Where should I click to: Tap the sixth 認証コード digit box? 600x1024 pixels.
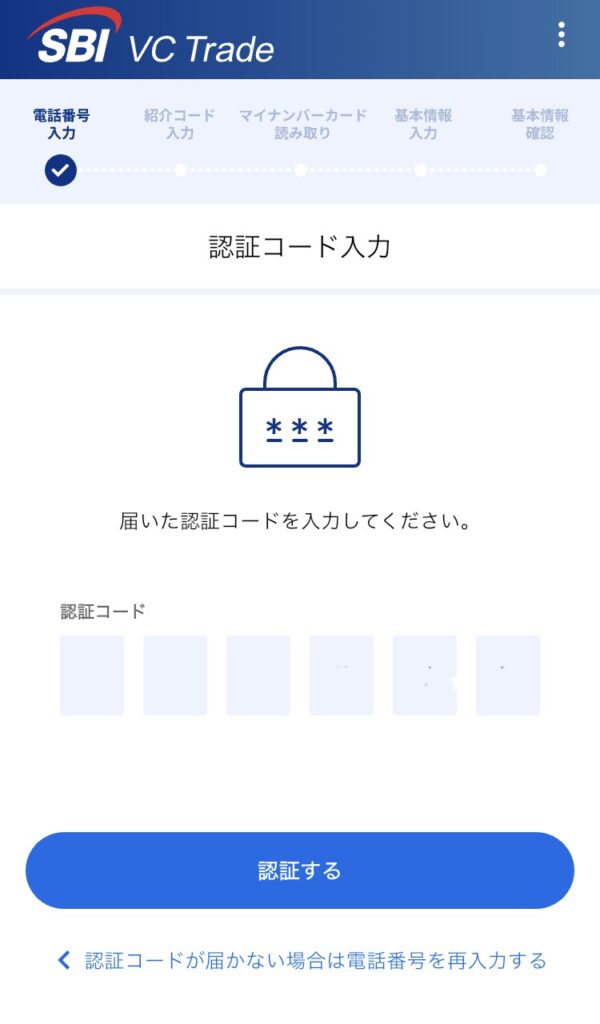(x=507, y=675)
